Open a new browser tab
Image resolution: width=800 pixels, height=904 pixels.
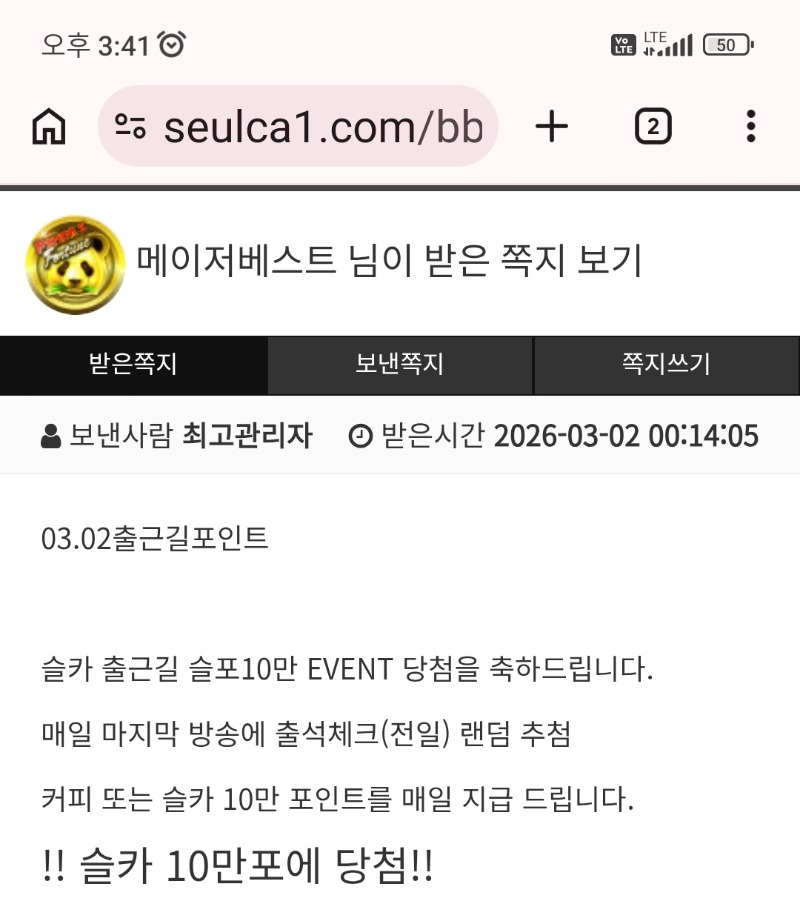pyautogui.click(x=551, y=127)
